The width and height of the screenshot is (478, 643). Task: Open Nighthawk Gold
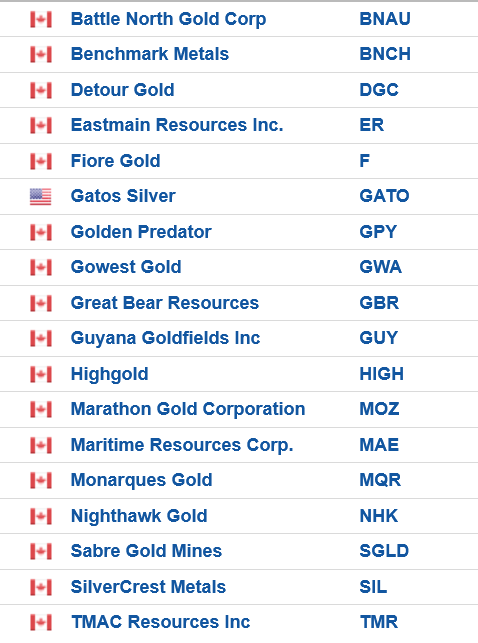click(139, 516)
